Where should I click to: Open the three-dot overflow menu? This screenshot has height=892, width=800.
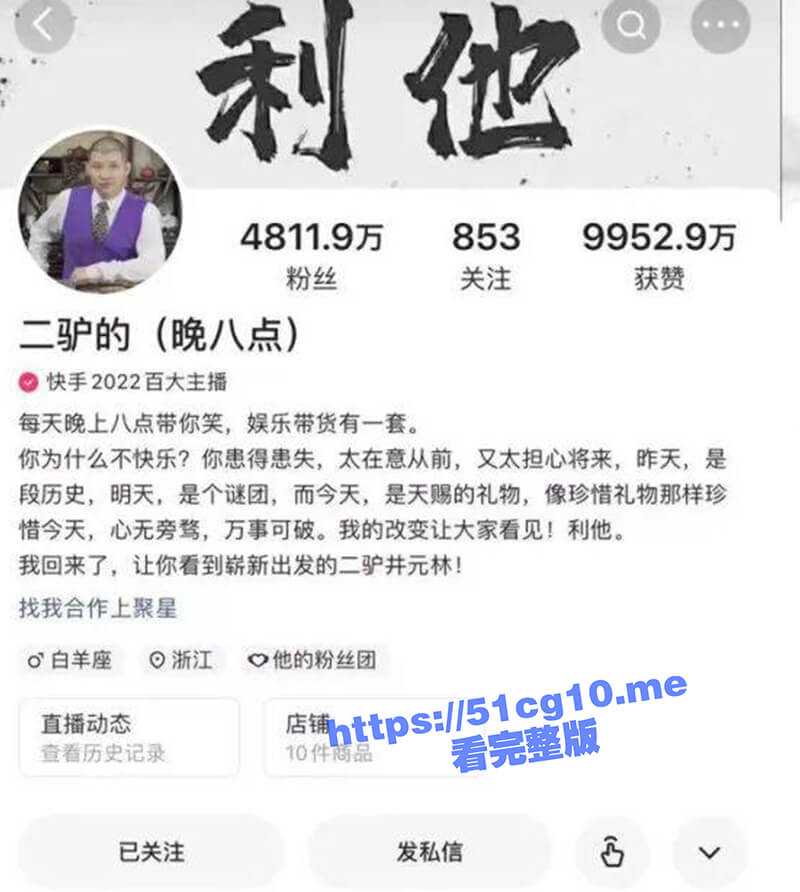click(720, 25)
